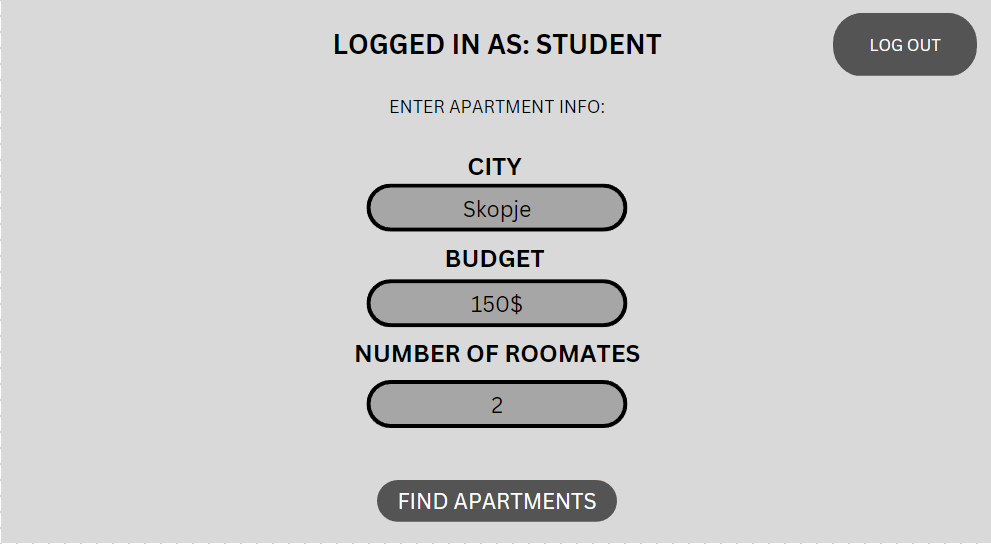The image size is (991, 544).
Task: Tap the Log Out button
Action: pos(904,45)
